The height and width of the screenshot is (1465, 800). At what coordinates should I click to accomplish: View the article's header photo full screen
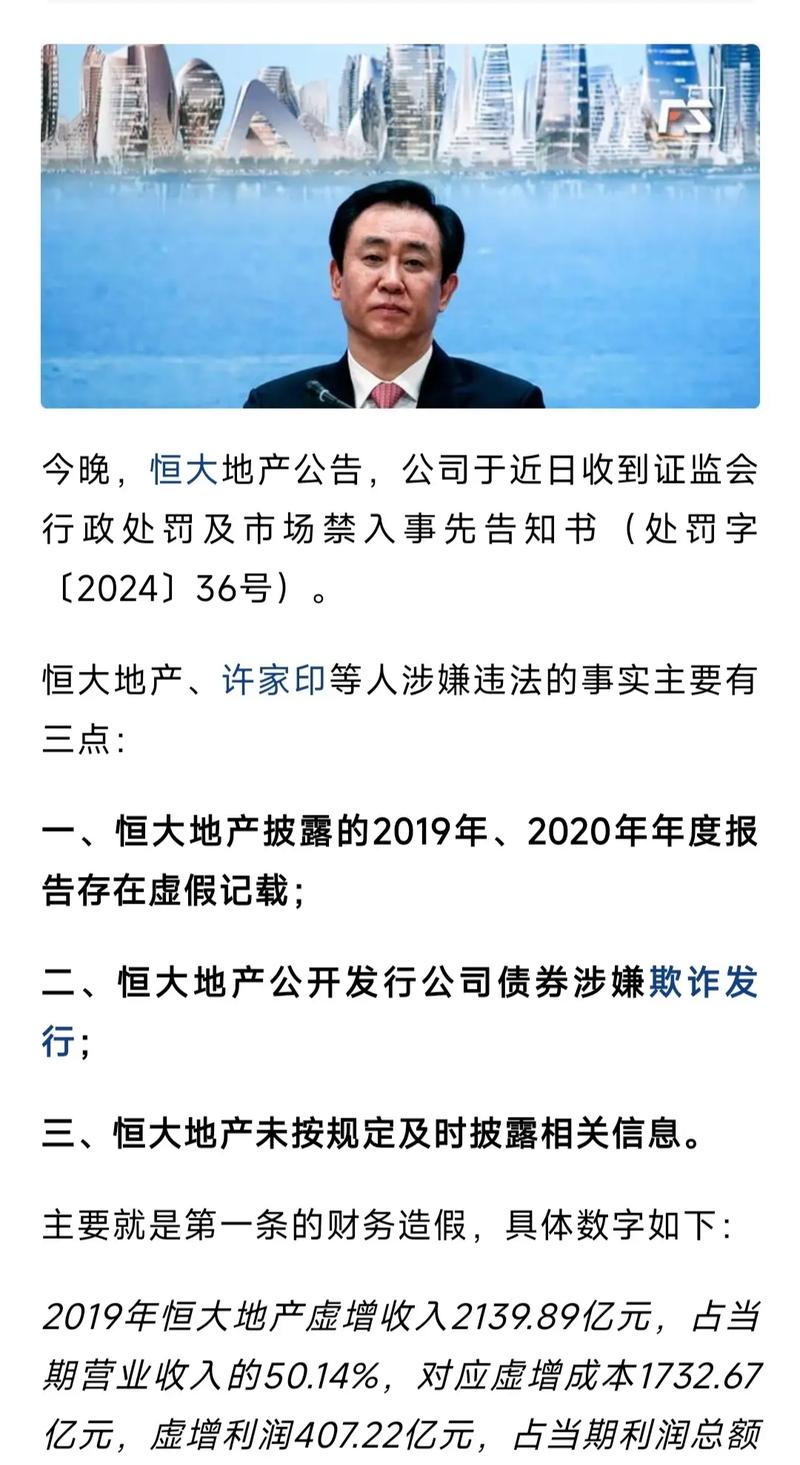click(x=400, y=226)
